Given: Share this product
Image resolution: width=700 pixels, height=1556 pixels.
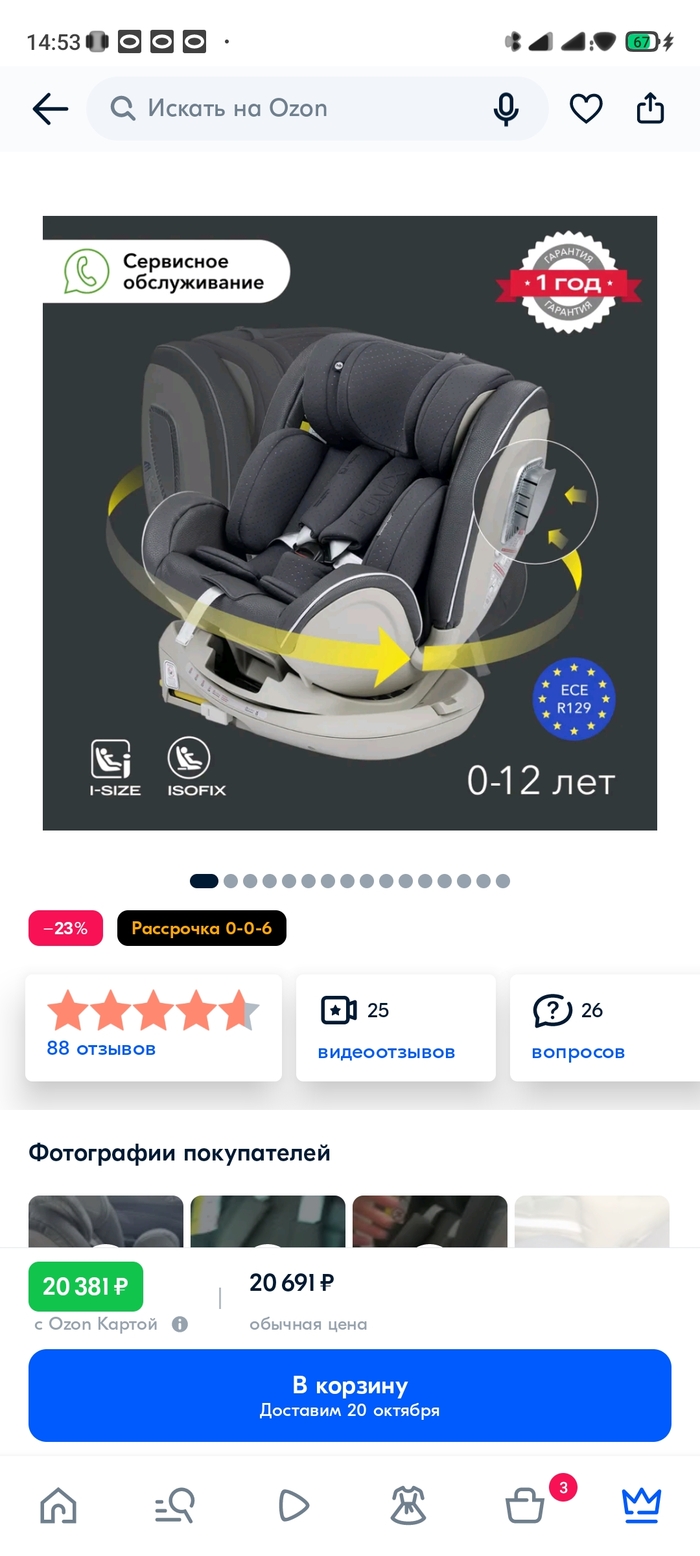Looking at the screenshot, I should (x=650, y=109).
